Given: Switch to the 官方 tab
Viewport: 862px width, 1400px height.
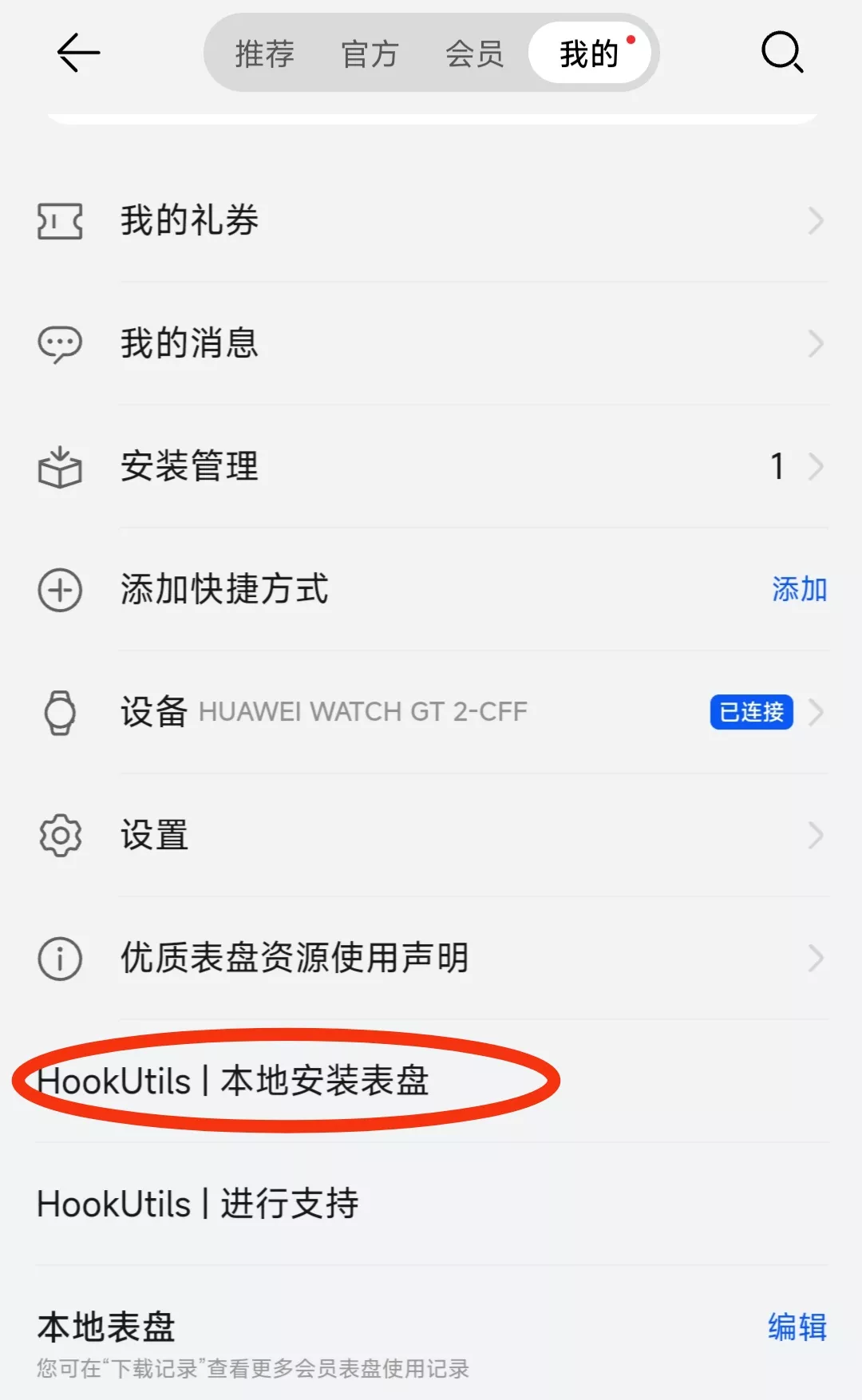Looking at the screenshot, I should pos(370,54).
